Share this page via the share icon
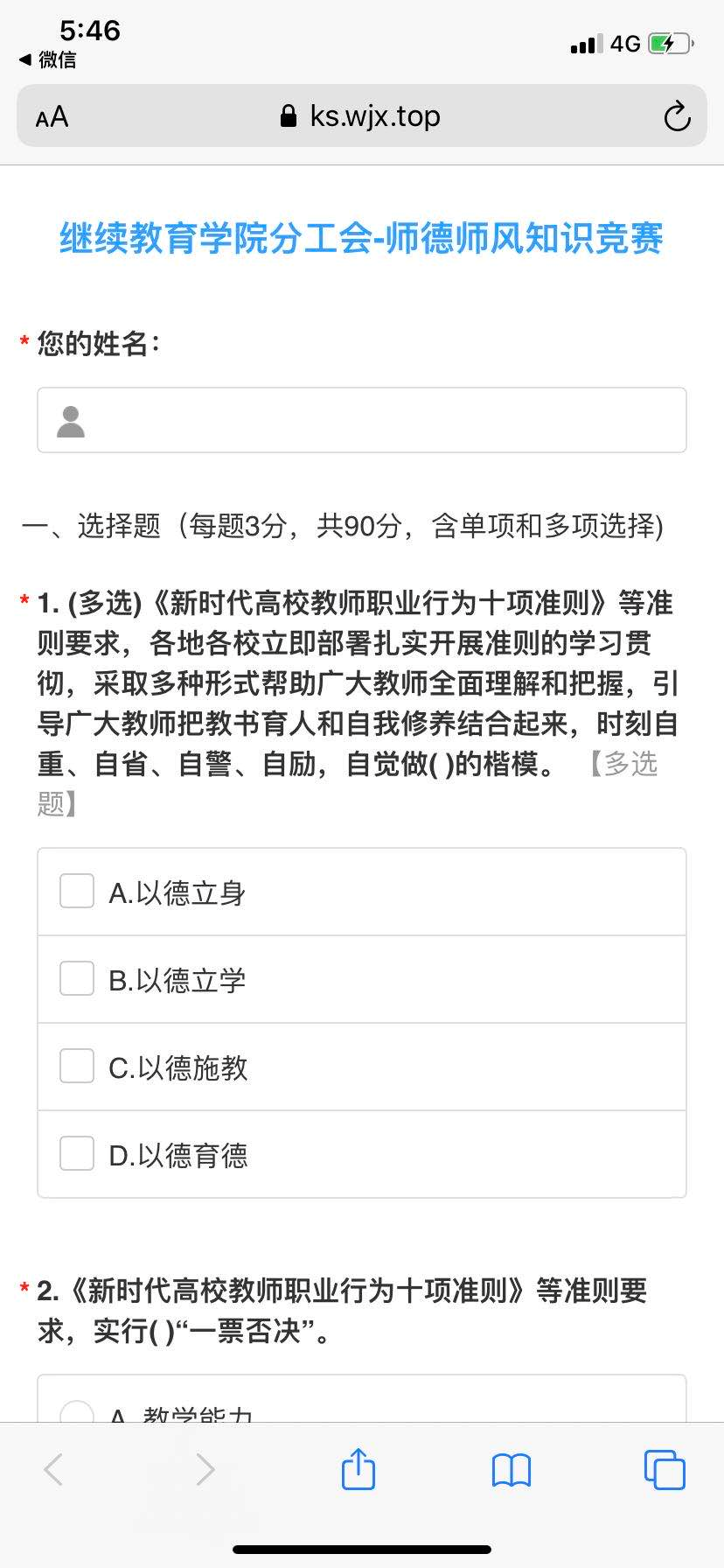Viewport: 724px width, 1568px height. tap(358, 1469)
